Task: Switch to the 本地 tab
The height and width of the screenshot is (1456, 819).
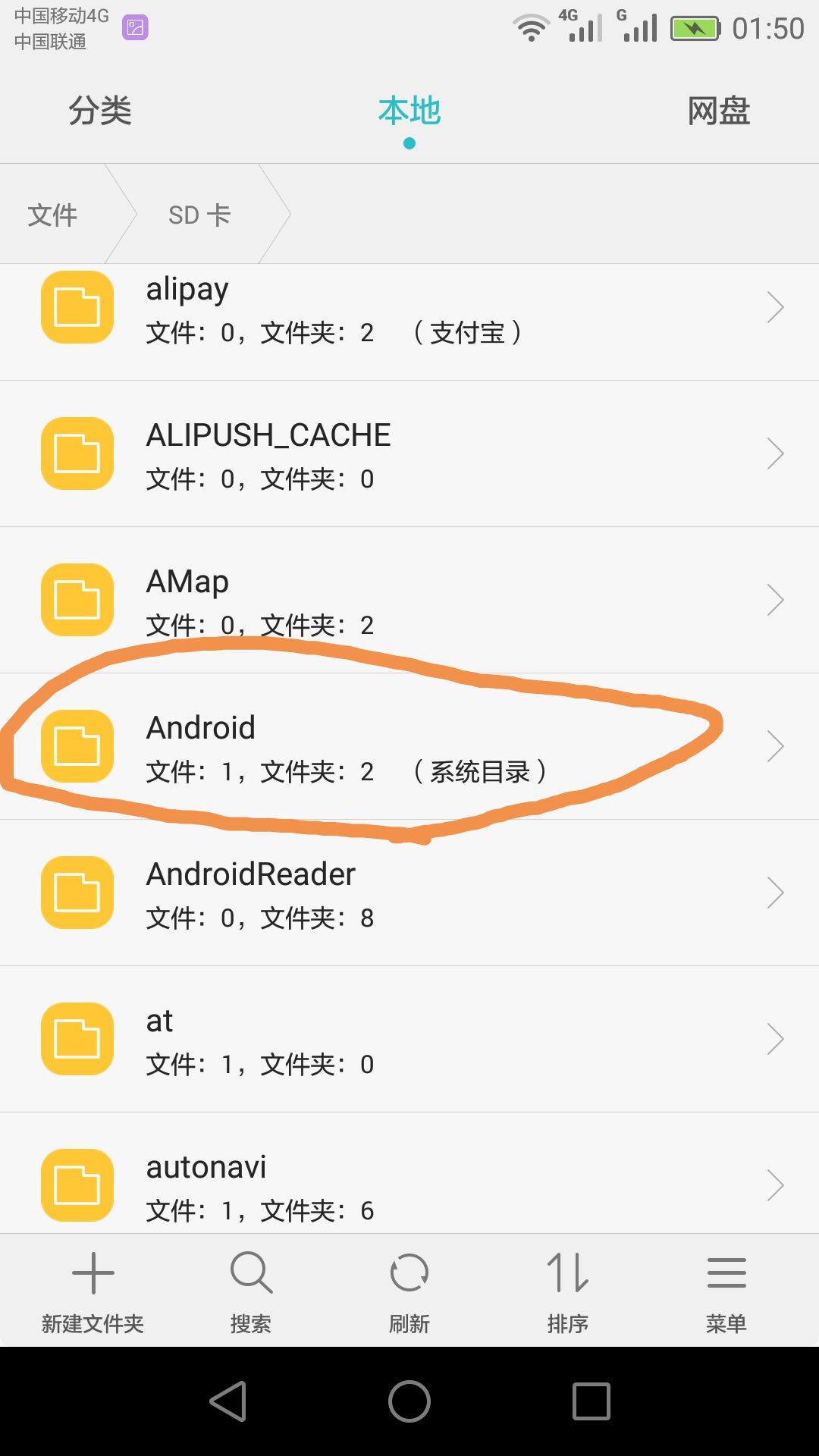Action: (409, 111)
